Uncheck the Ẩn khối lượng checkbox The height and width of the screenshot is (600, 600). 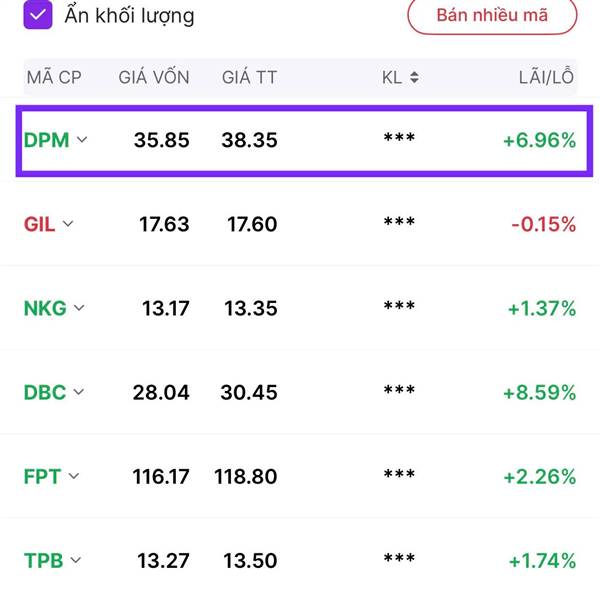pos(37,15)
